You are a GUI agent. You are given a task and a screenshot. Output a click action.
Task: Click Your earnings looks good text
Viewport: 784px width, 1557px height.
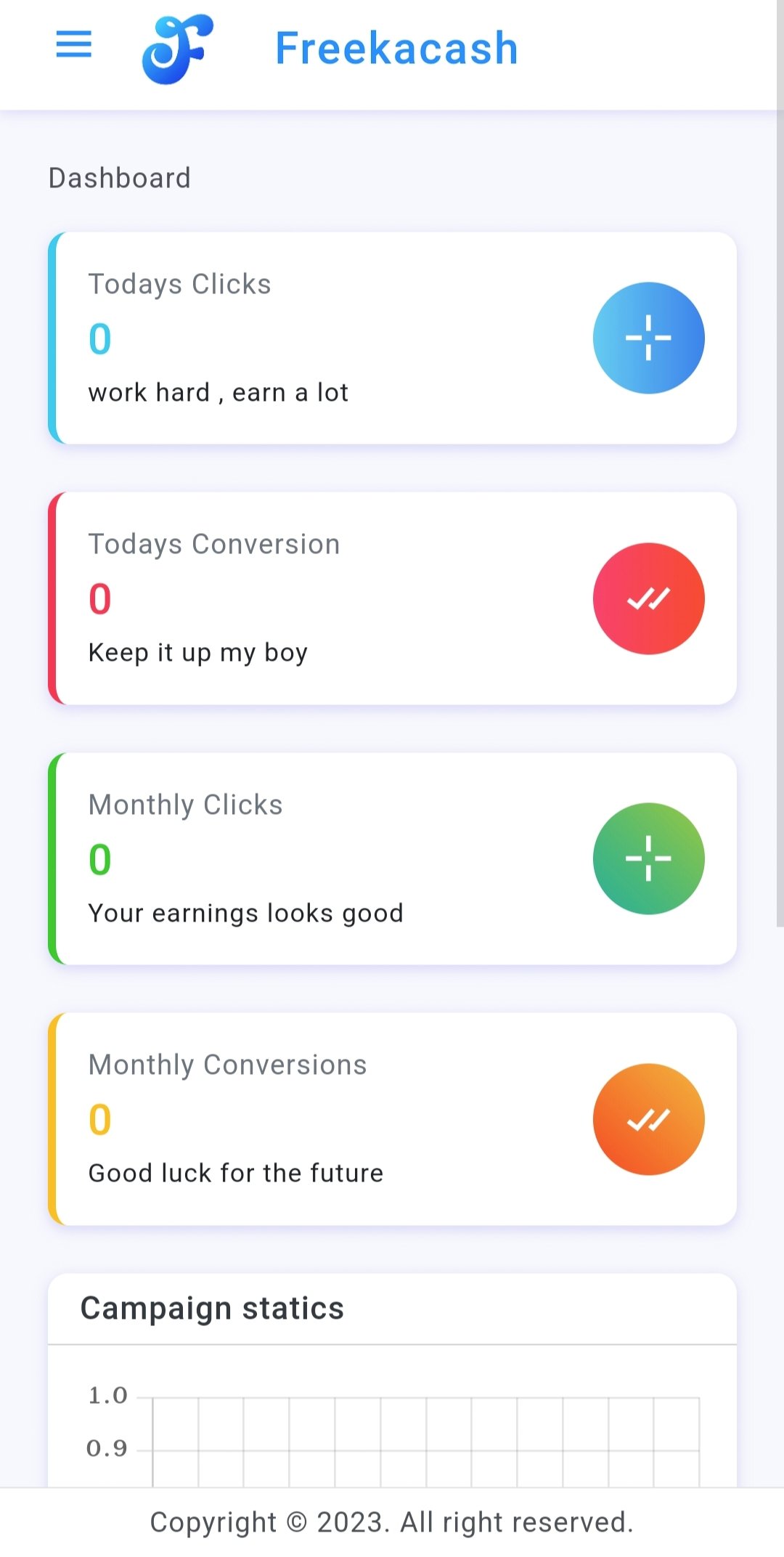click(x=245, y=913)
